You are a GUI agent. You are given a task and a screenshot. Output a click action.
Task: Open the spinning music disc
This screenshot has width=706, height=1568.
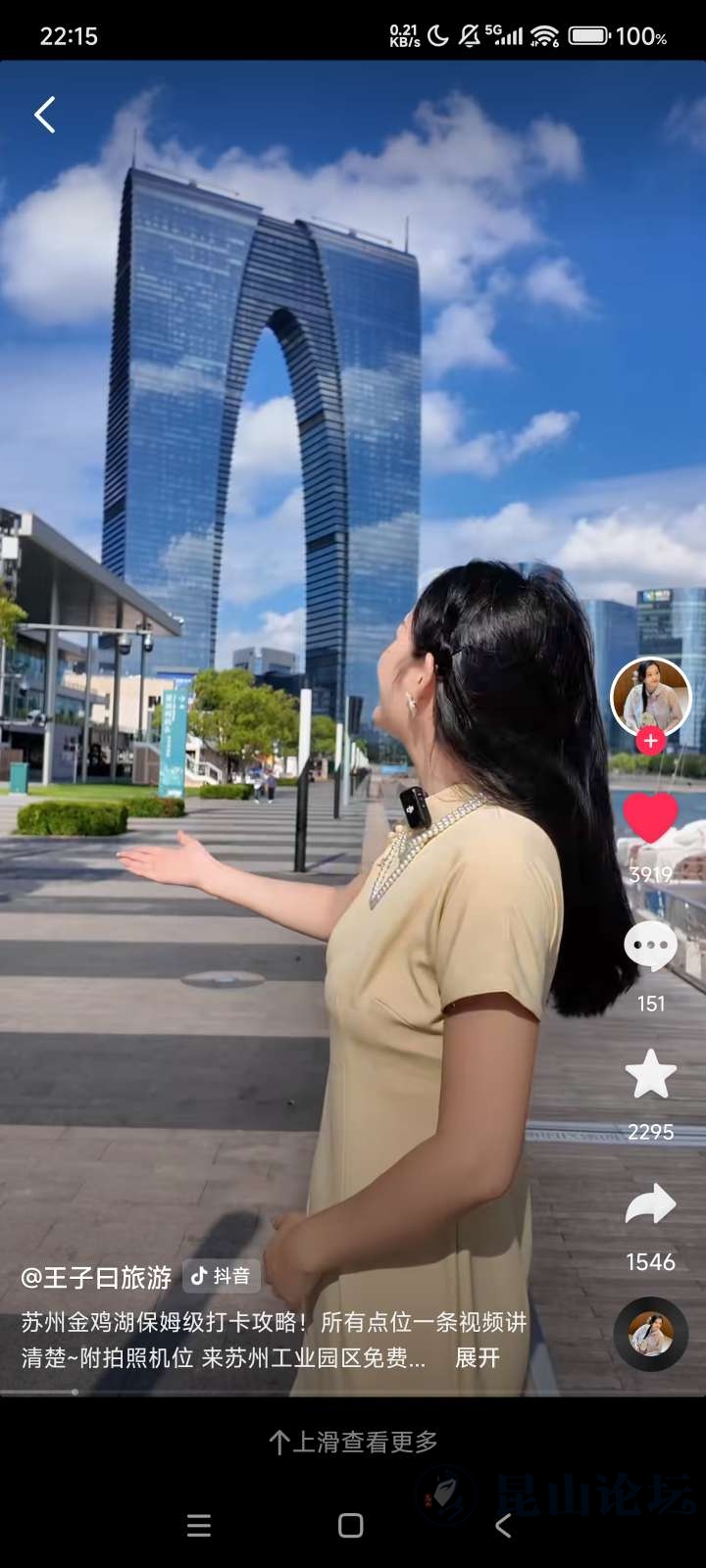[x=650, y=1334]
